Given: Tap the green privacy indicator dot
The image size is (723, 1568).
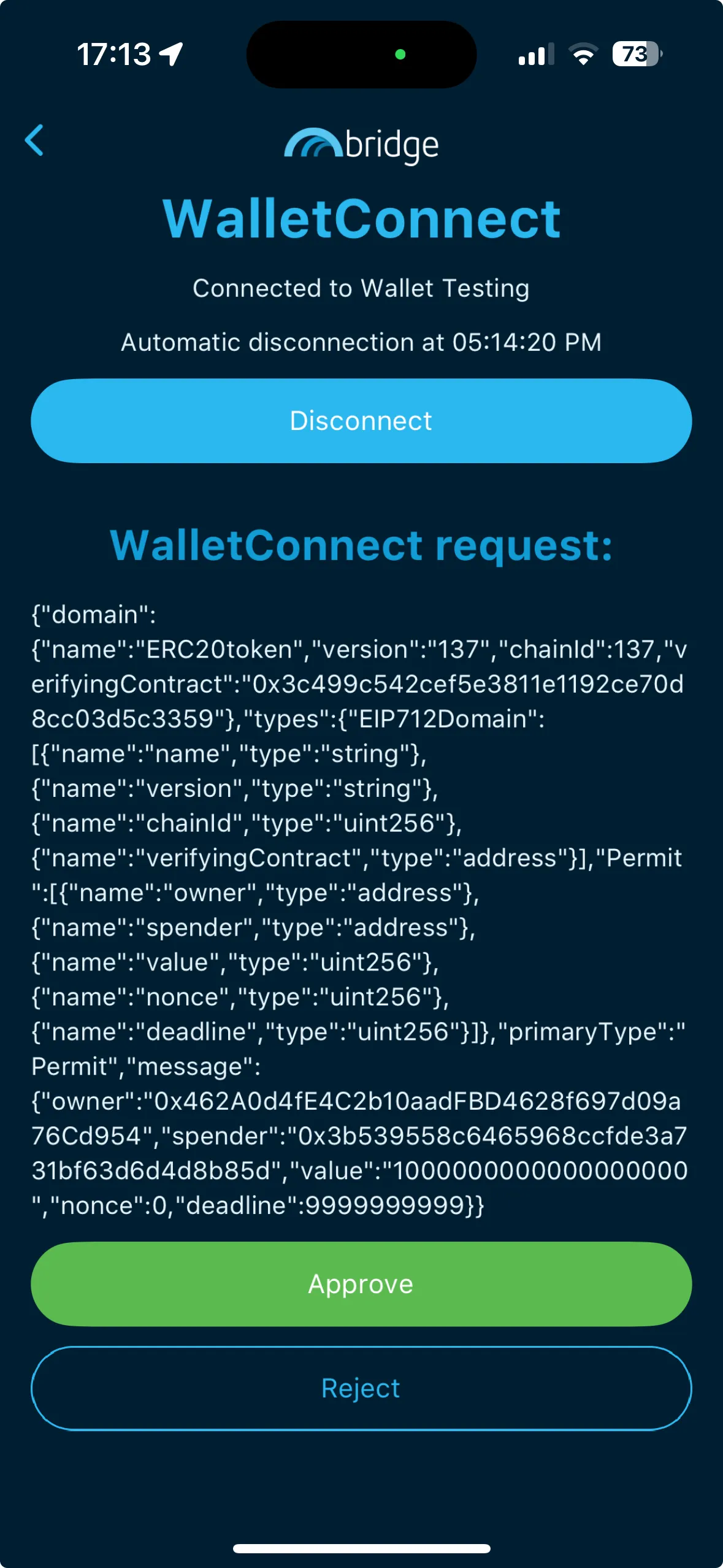Looking at the screenshot, I should pos(400,55).
